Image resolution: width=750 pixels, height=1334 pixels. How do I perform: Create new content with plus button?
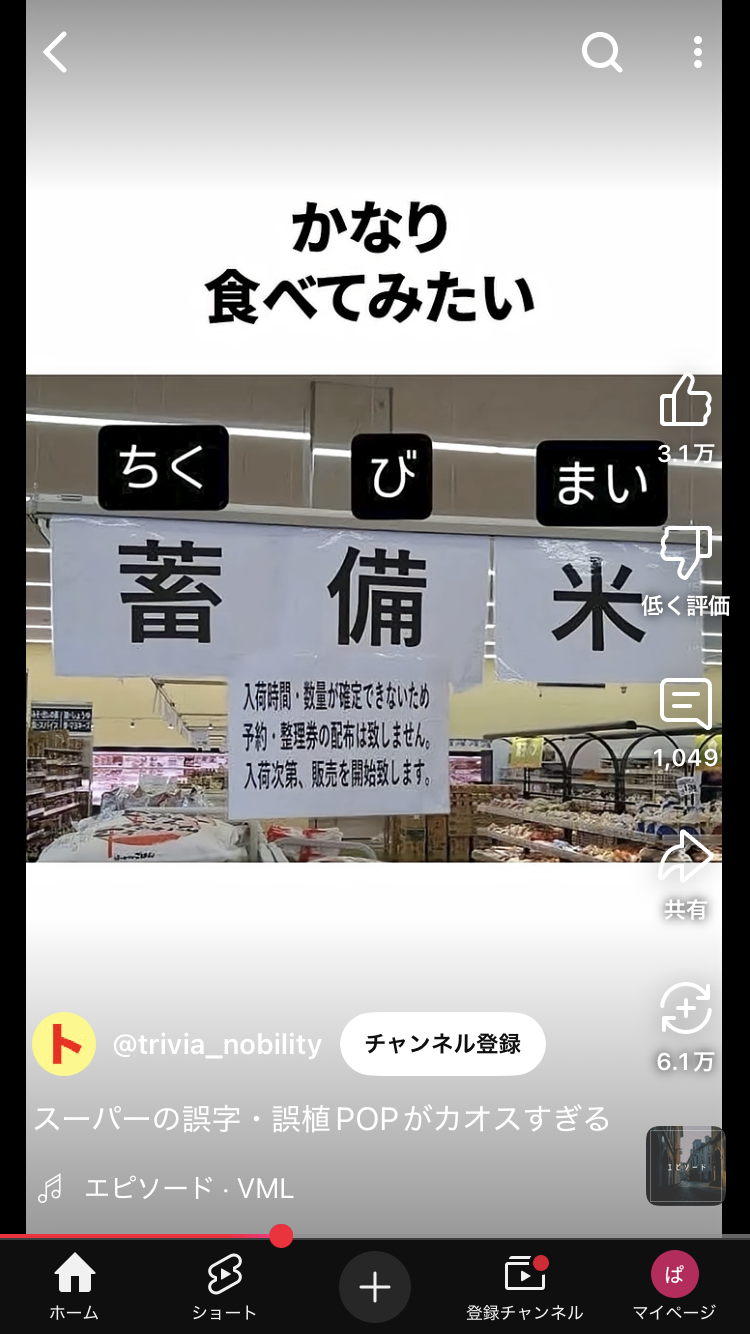[x=375, y=1287]
